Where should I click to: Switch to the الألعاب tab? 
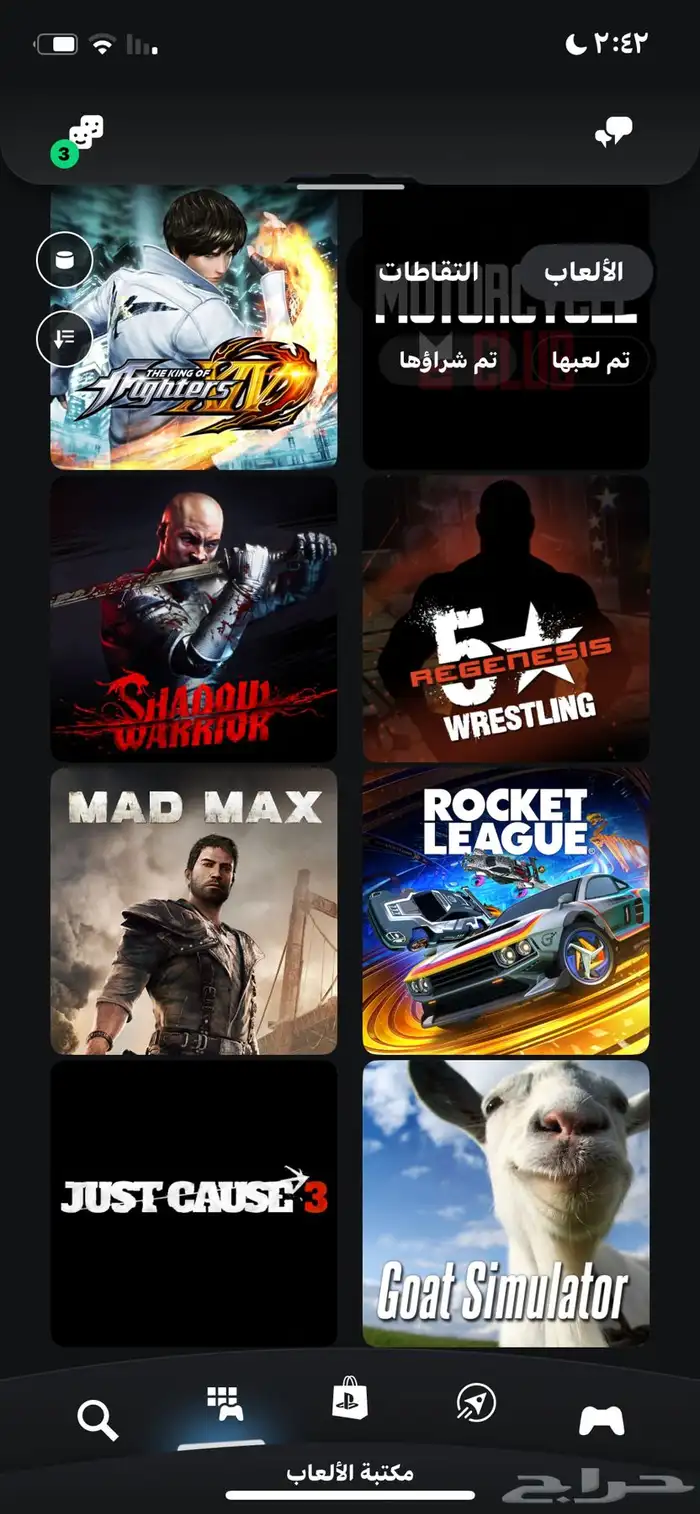pos(584,272)
